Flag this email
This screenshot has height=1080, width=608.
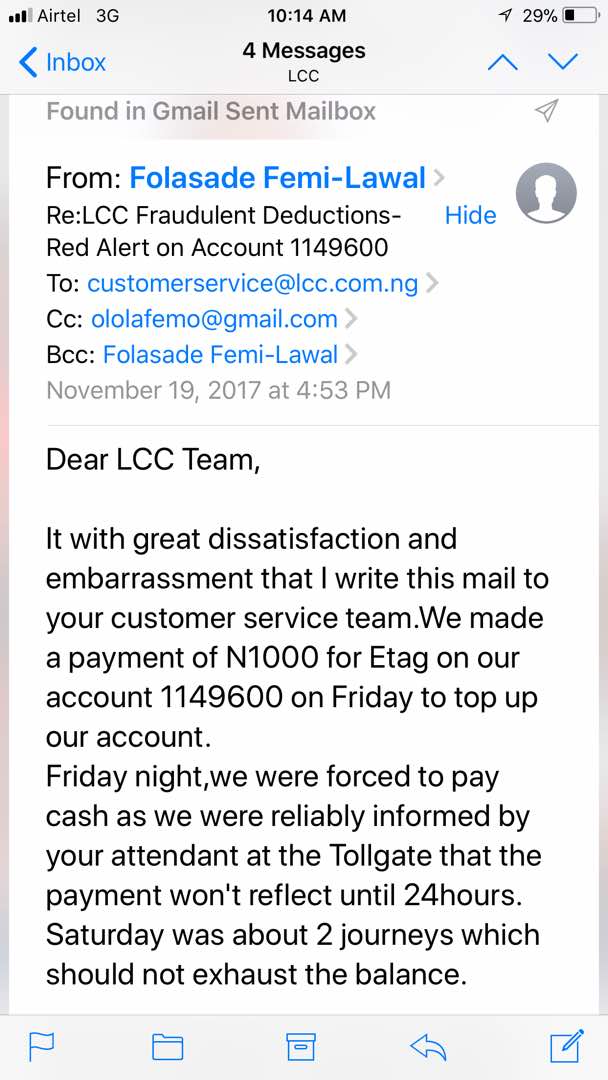41,1046
